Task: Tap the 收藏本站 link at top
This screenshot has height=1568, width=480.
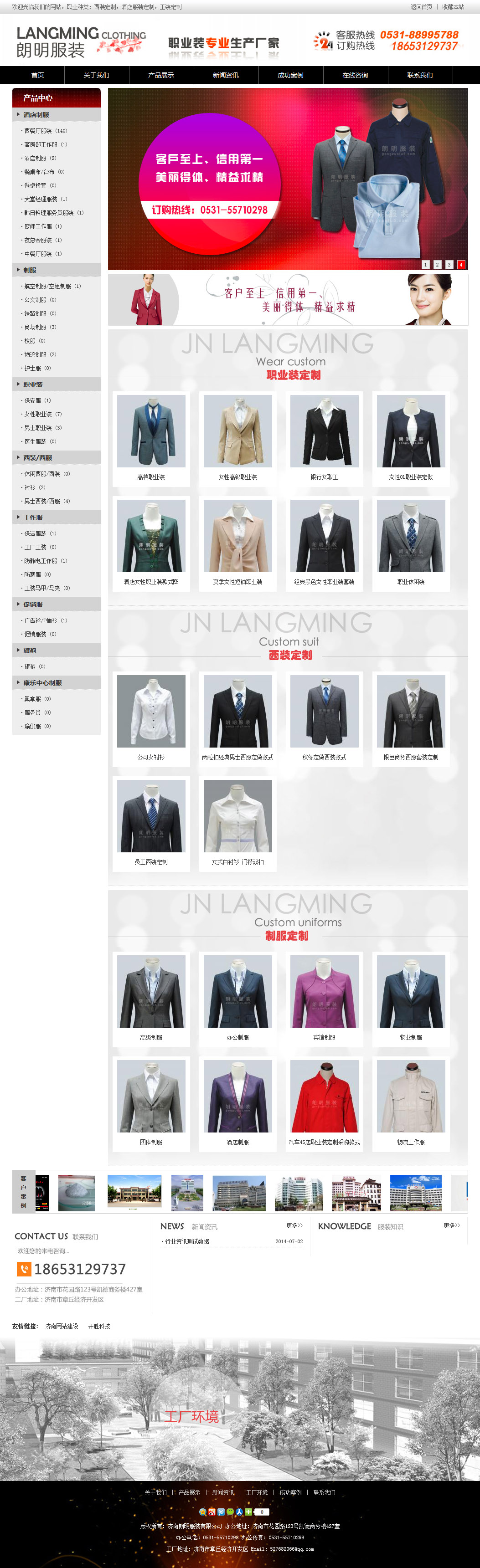Action: 453,7
